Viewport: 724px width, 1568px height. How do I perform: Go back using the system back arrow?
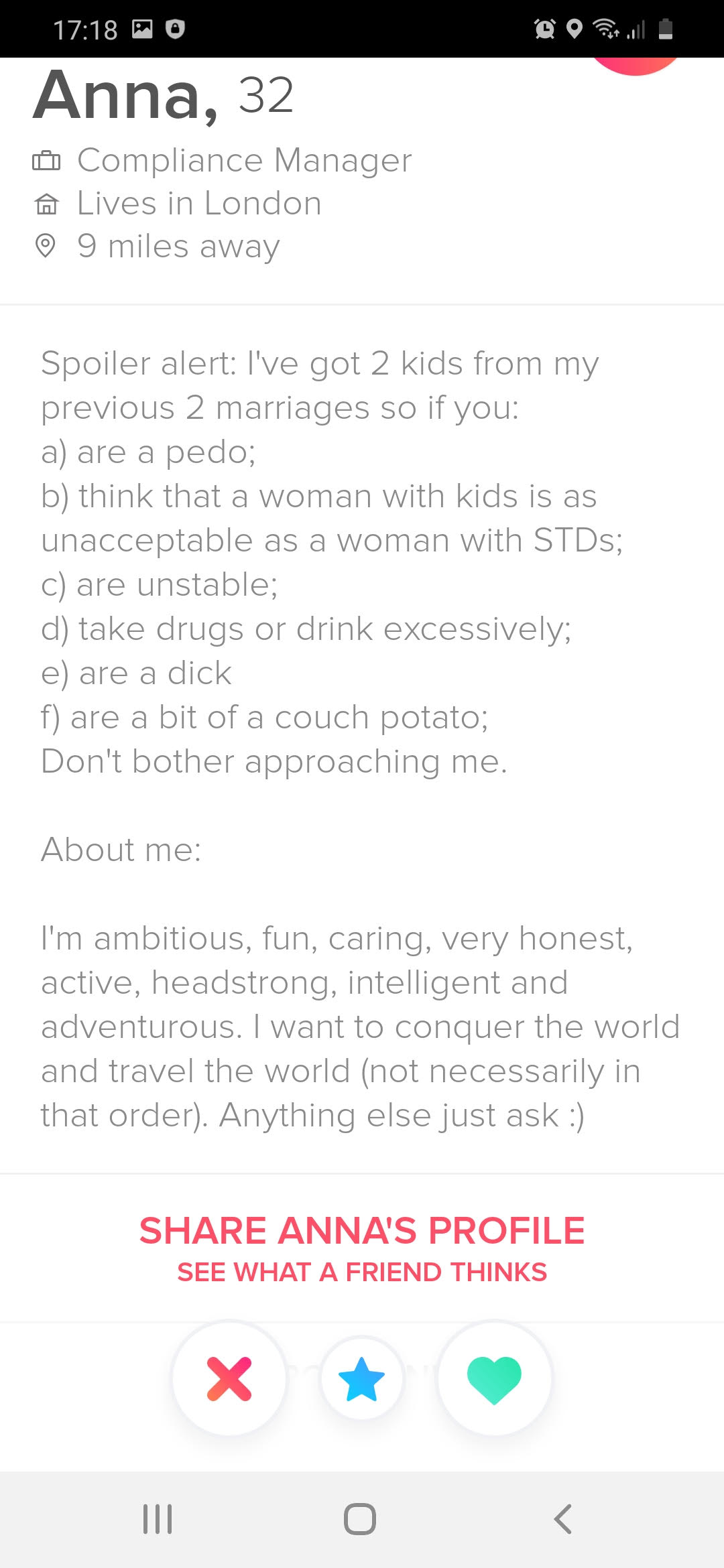[x=562, y=1519]
